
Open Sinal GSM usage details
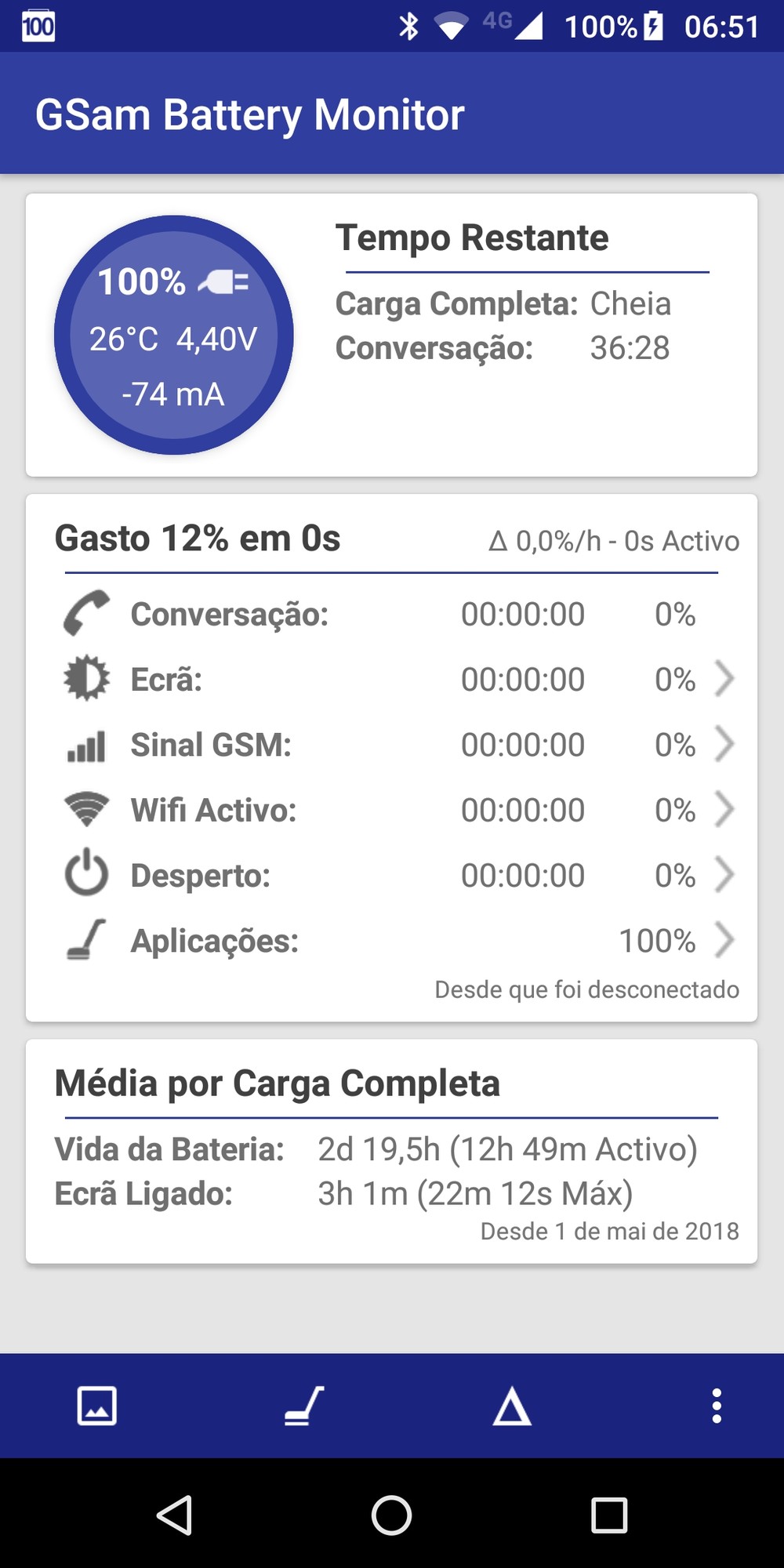click(x=392, y=745)
